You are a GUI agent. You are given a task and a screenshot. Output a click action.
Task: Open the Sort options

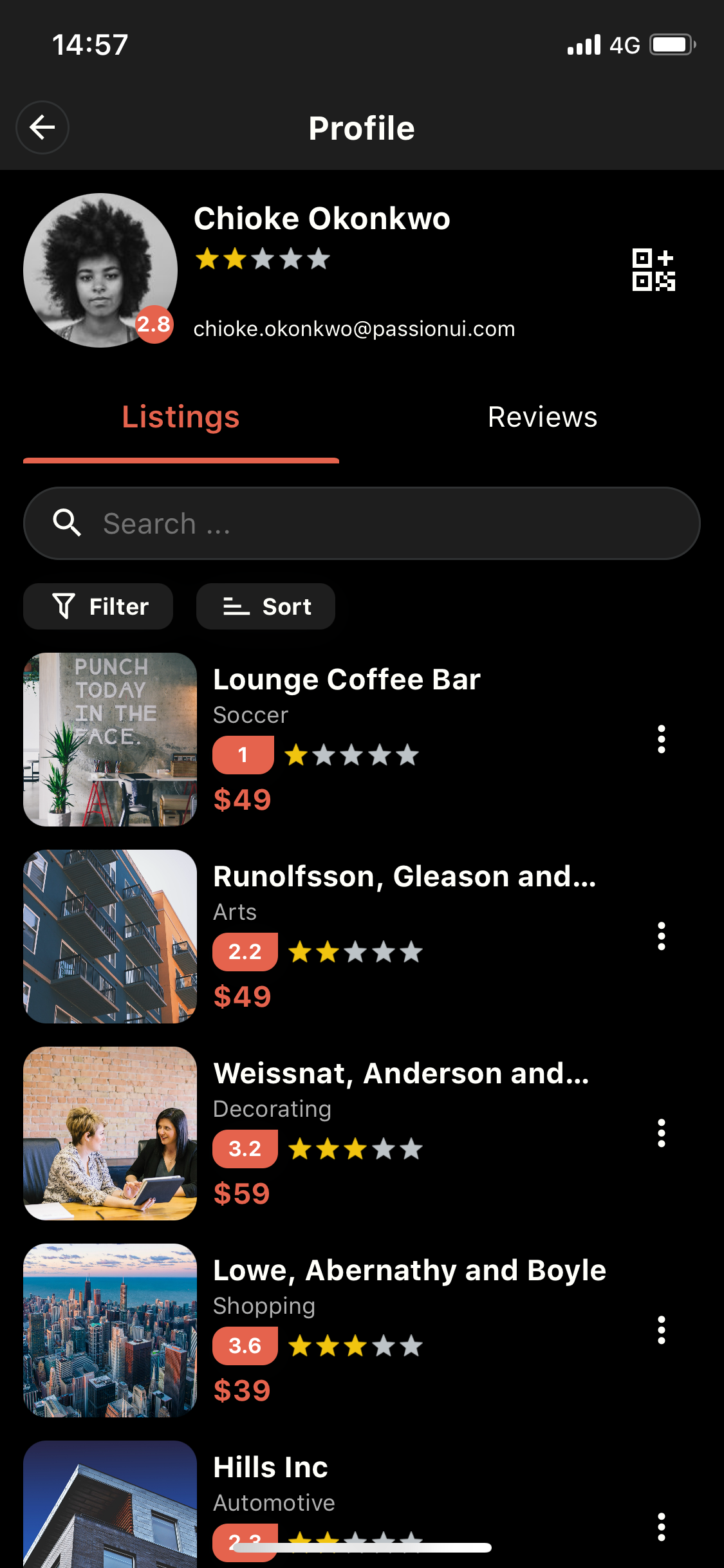pyautogui.click(x=266, y=606)
